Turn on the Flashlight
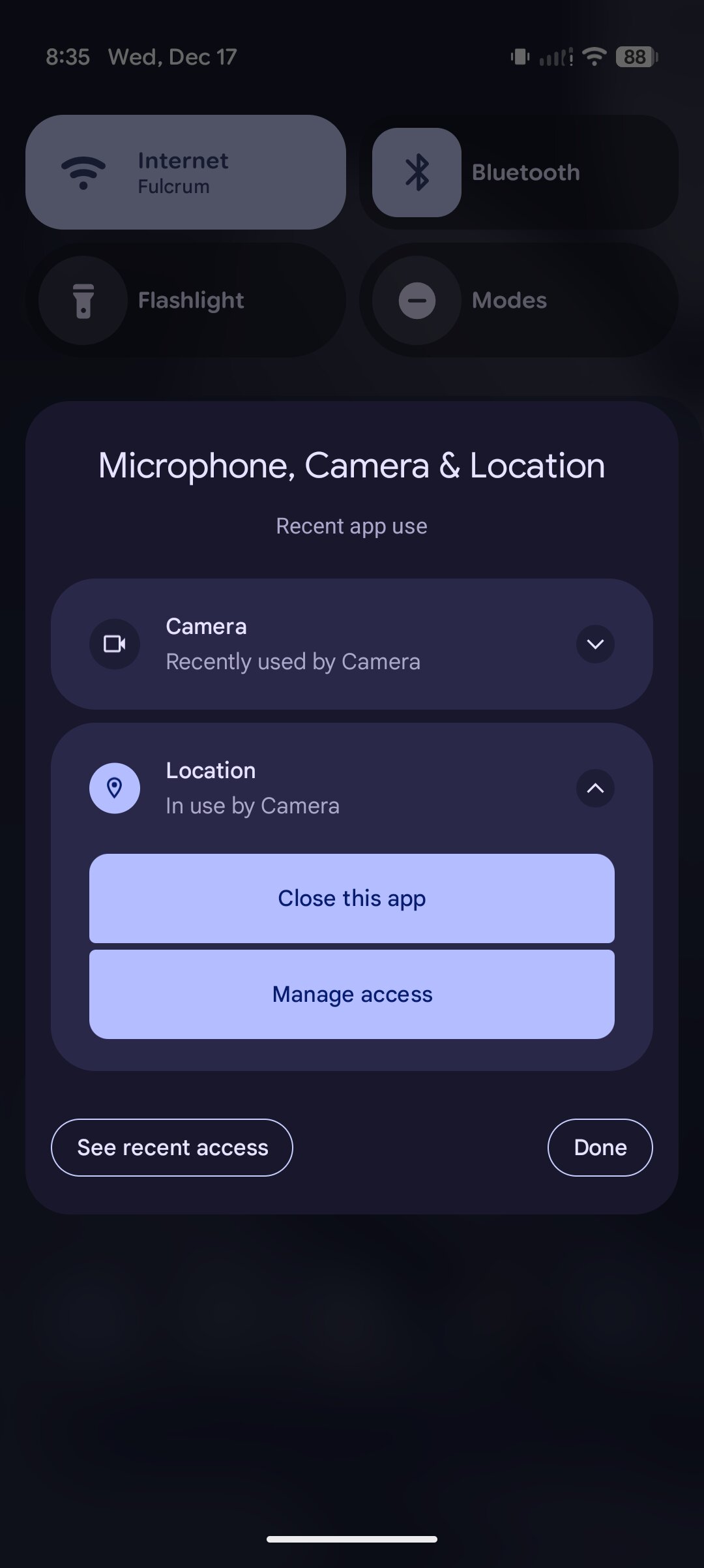704x1568 pixels. point(83,301)
